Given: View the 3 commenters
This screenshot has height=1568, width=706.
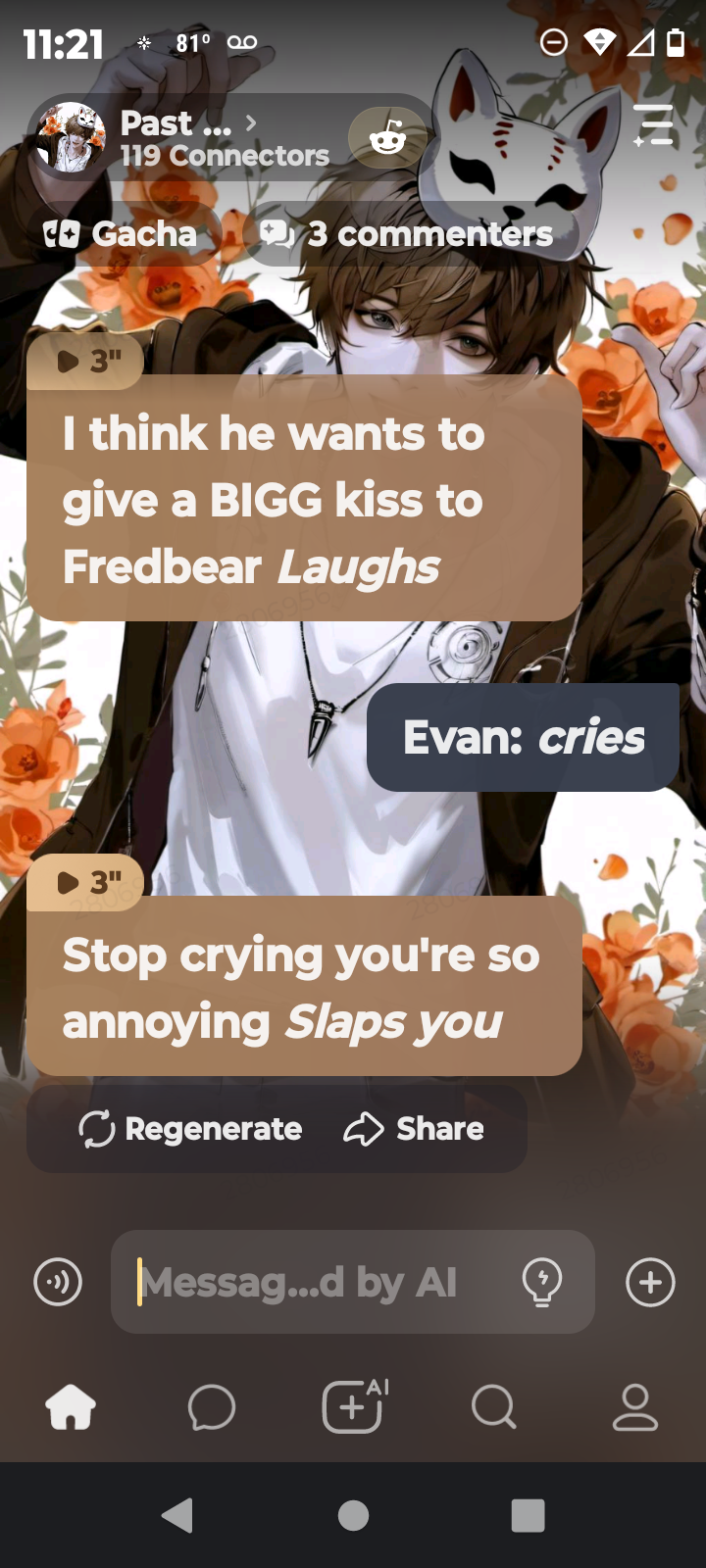Looking at the screenshot, I should [408, 234].
